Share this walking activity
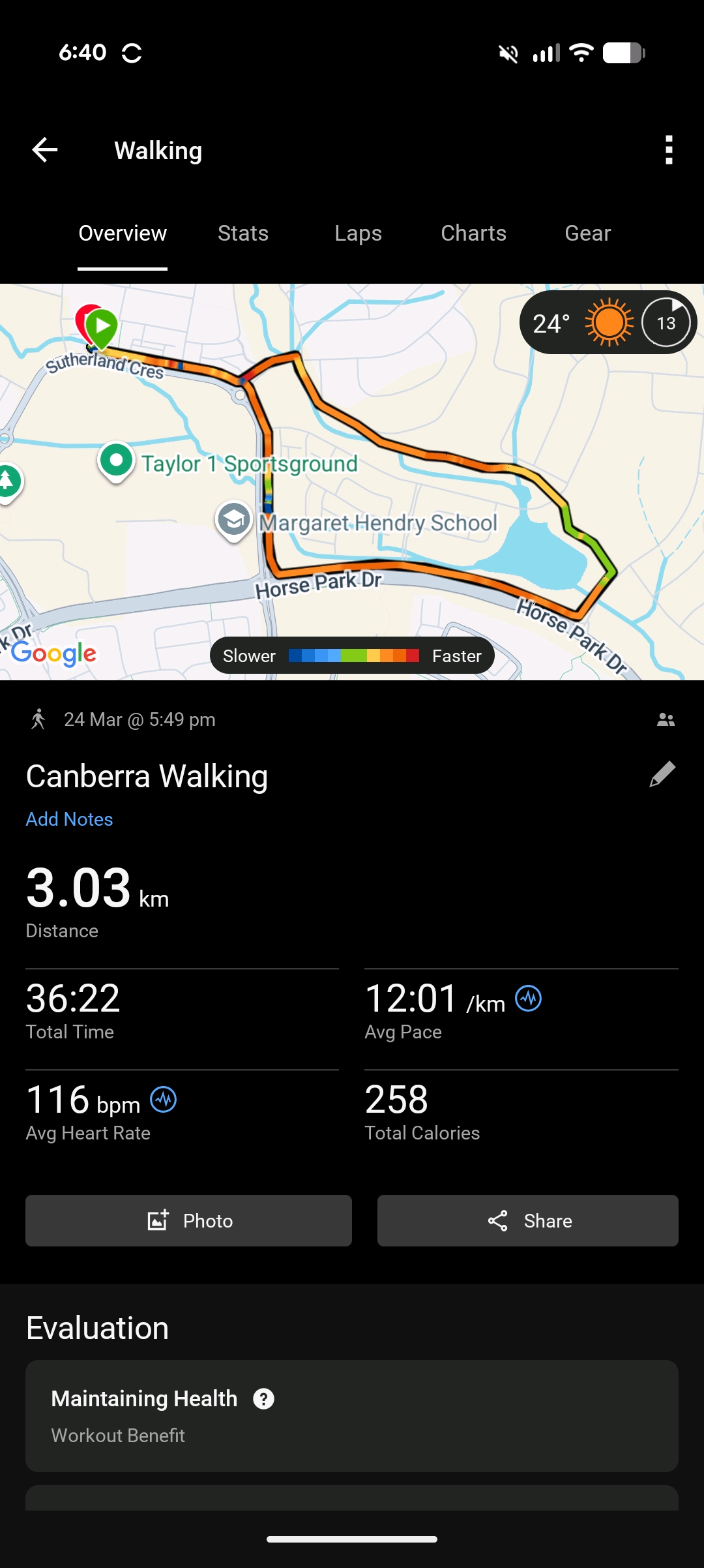 pos(527,1220)
